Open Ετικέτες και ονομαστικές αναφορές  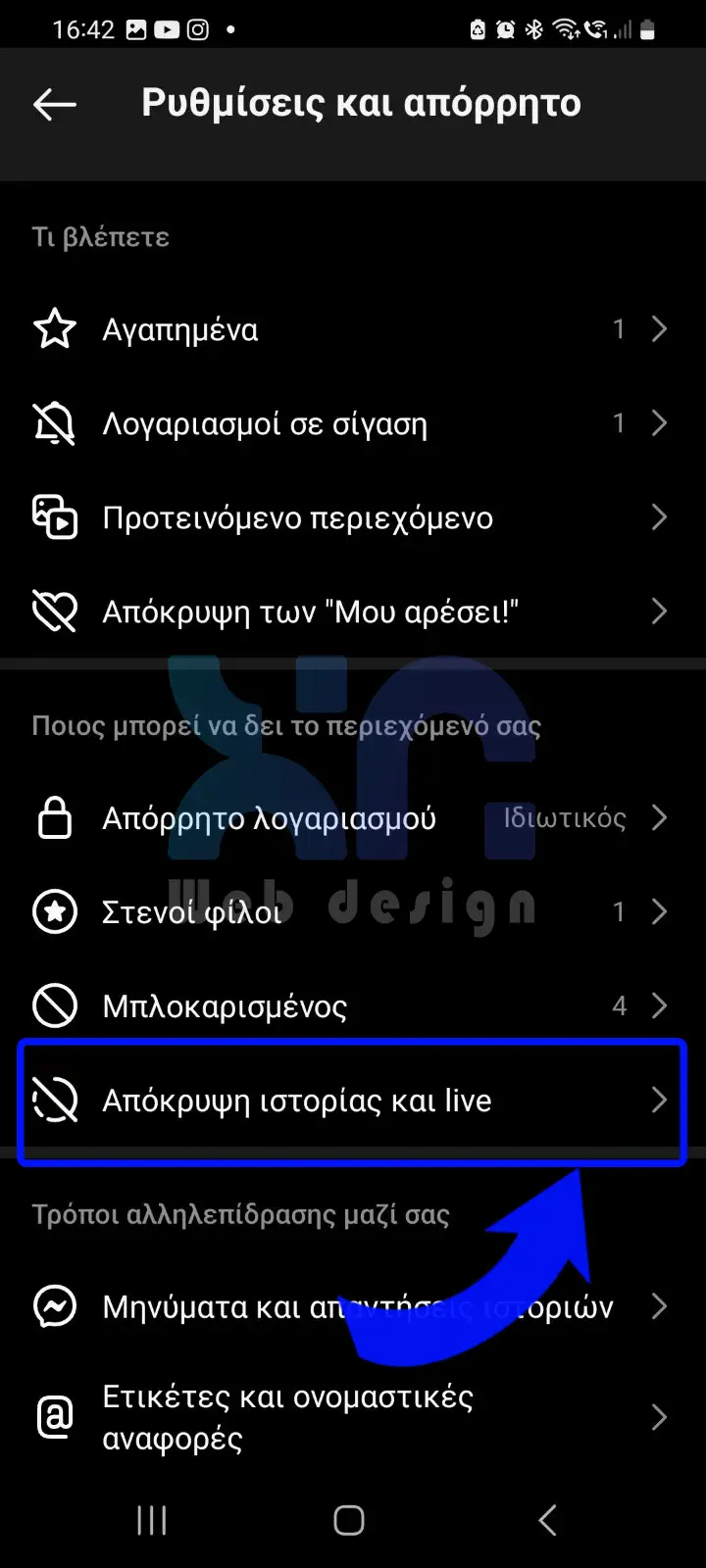pos(353,1417)
